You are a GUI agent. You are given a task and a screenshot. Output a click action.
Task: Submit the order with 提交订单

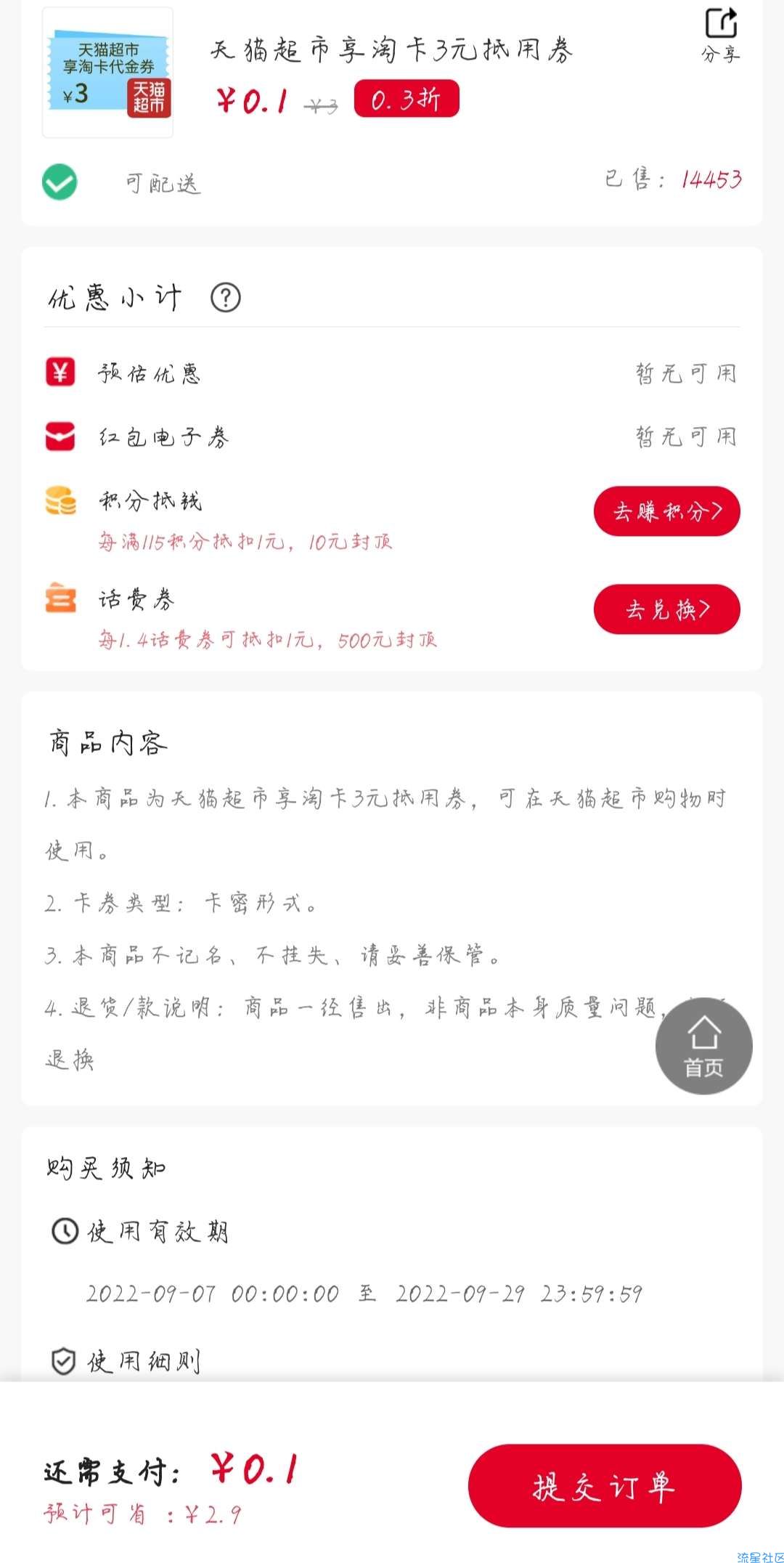(605, 1486)
